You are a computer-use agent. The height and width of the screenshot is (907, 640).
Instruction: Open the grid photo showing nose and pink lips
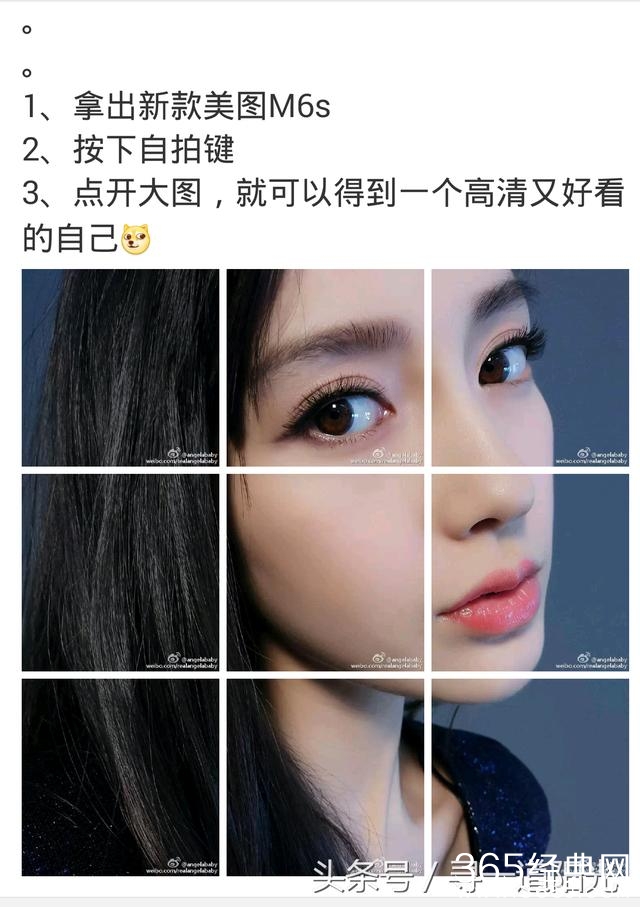[x=530, y=572]
